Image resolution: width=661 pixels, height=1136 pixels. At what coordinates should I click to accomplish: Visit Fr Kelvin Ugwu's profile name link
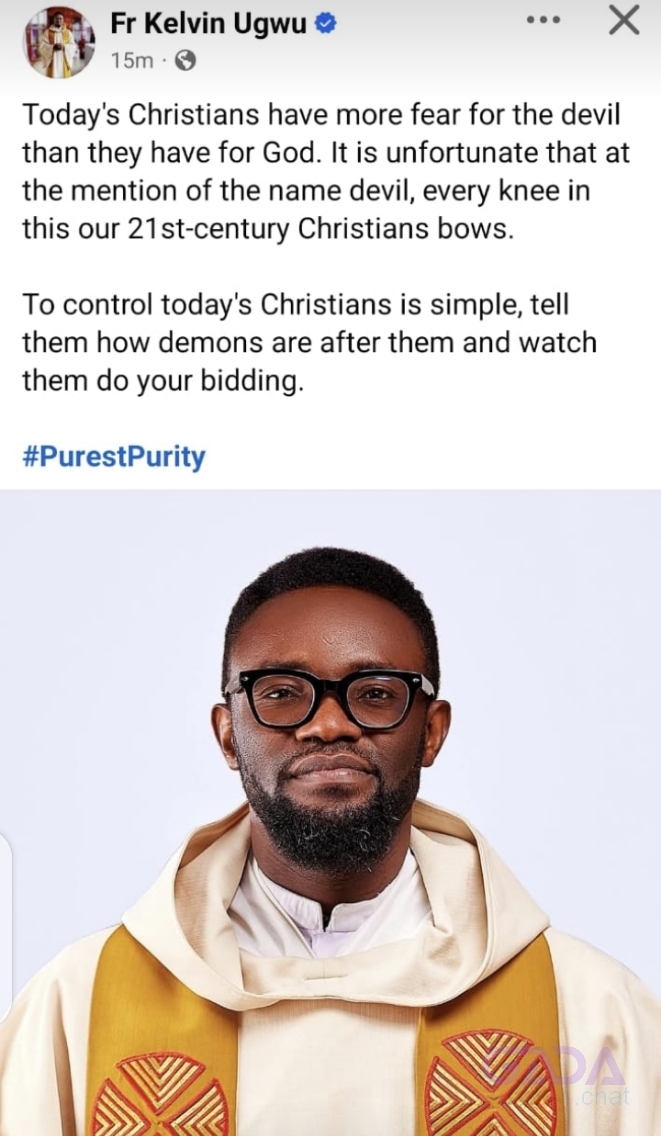pos(206,24)
